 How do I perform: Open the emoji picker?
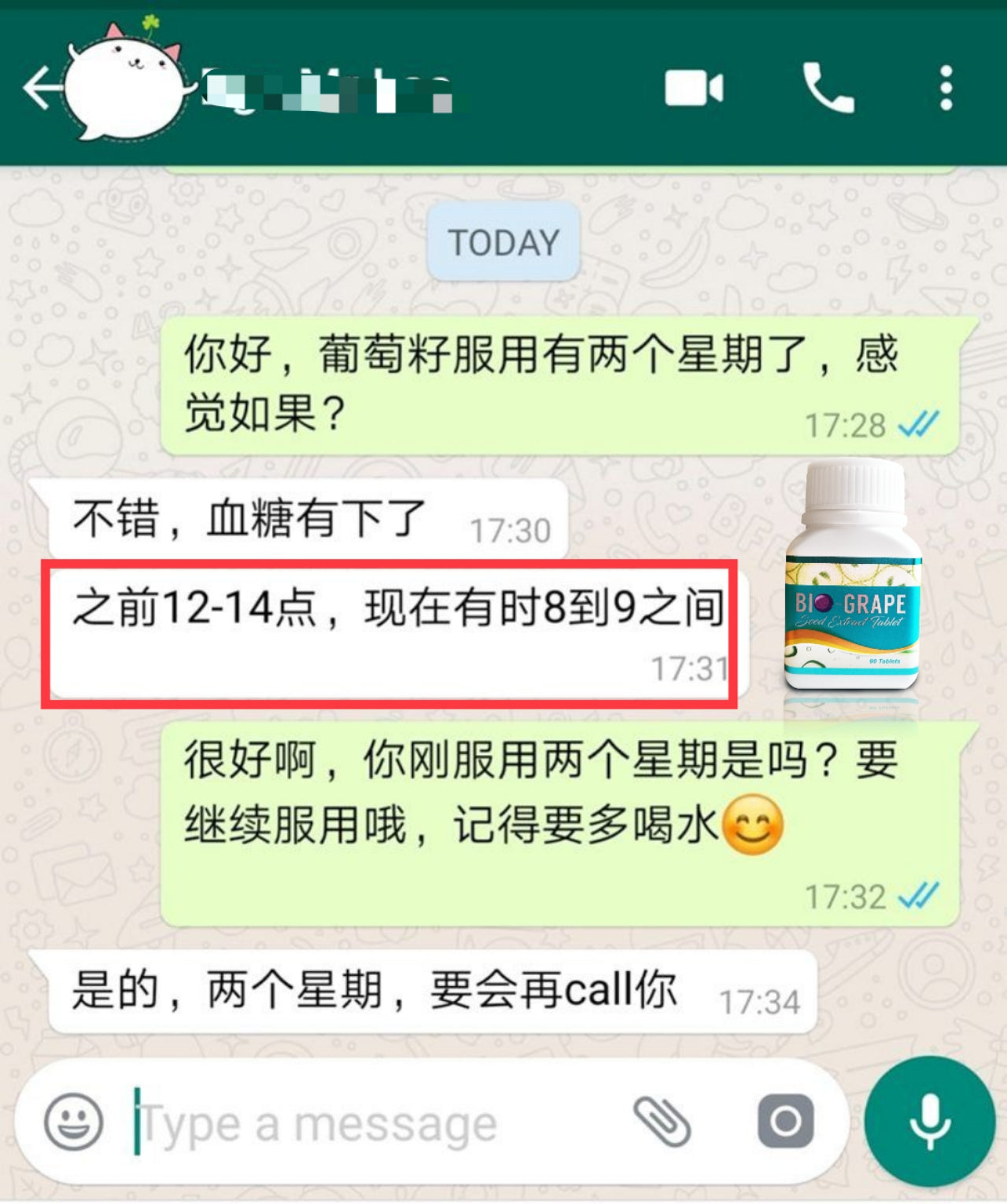pos(73,1122)
